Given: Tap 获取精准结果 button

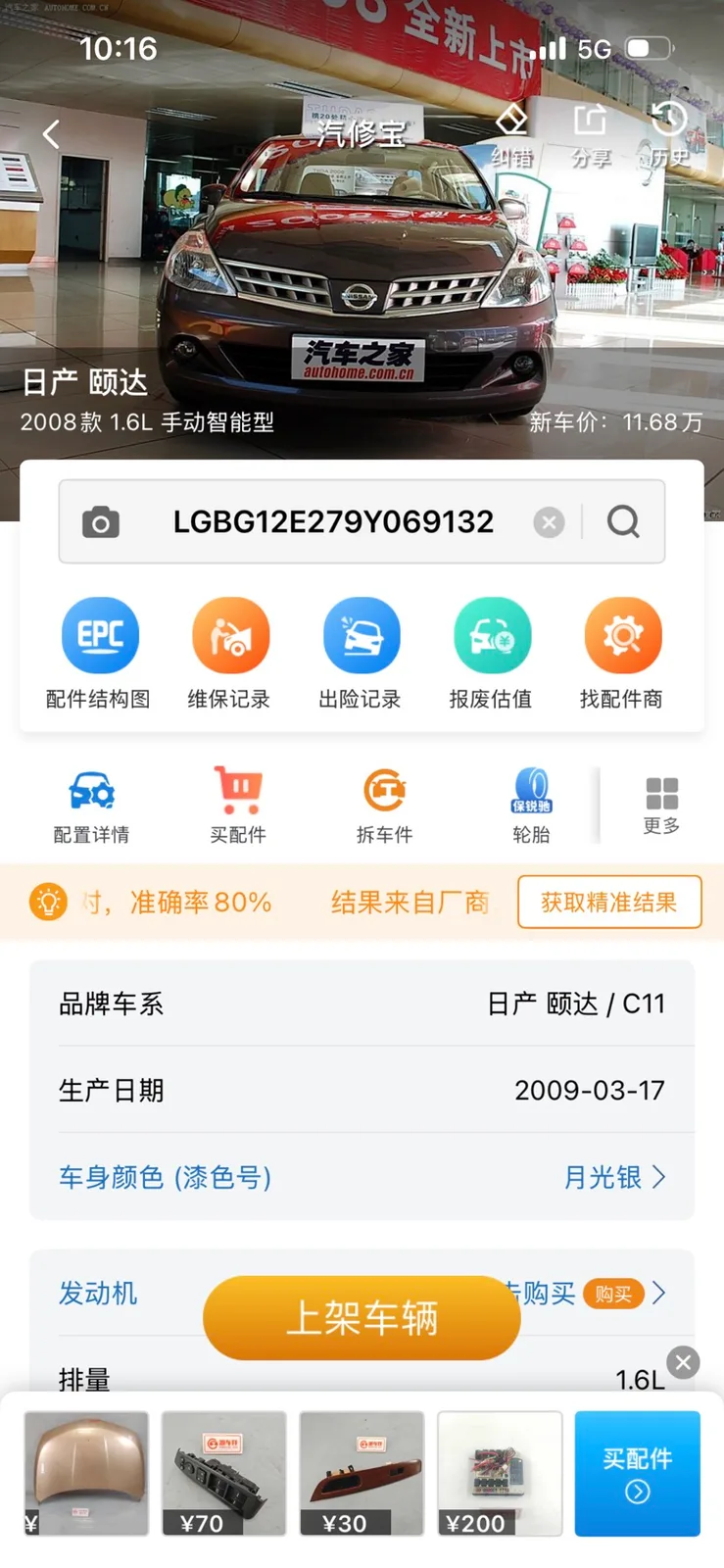Looking at the screenshot, I should [x=609, y=902].
